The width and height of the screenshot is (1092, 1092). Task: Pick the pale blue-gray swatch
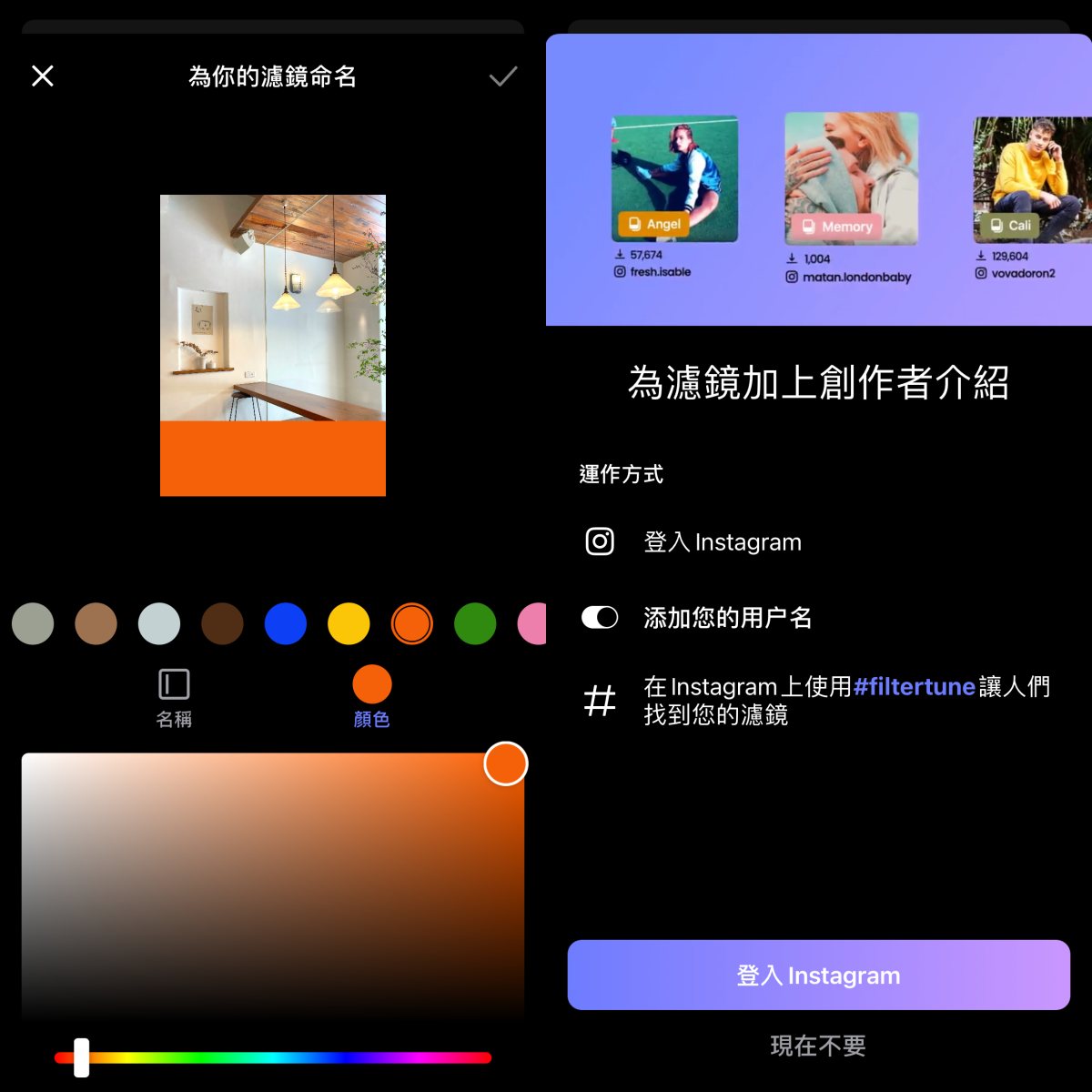coord(159,624)
